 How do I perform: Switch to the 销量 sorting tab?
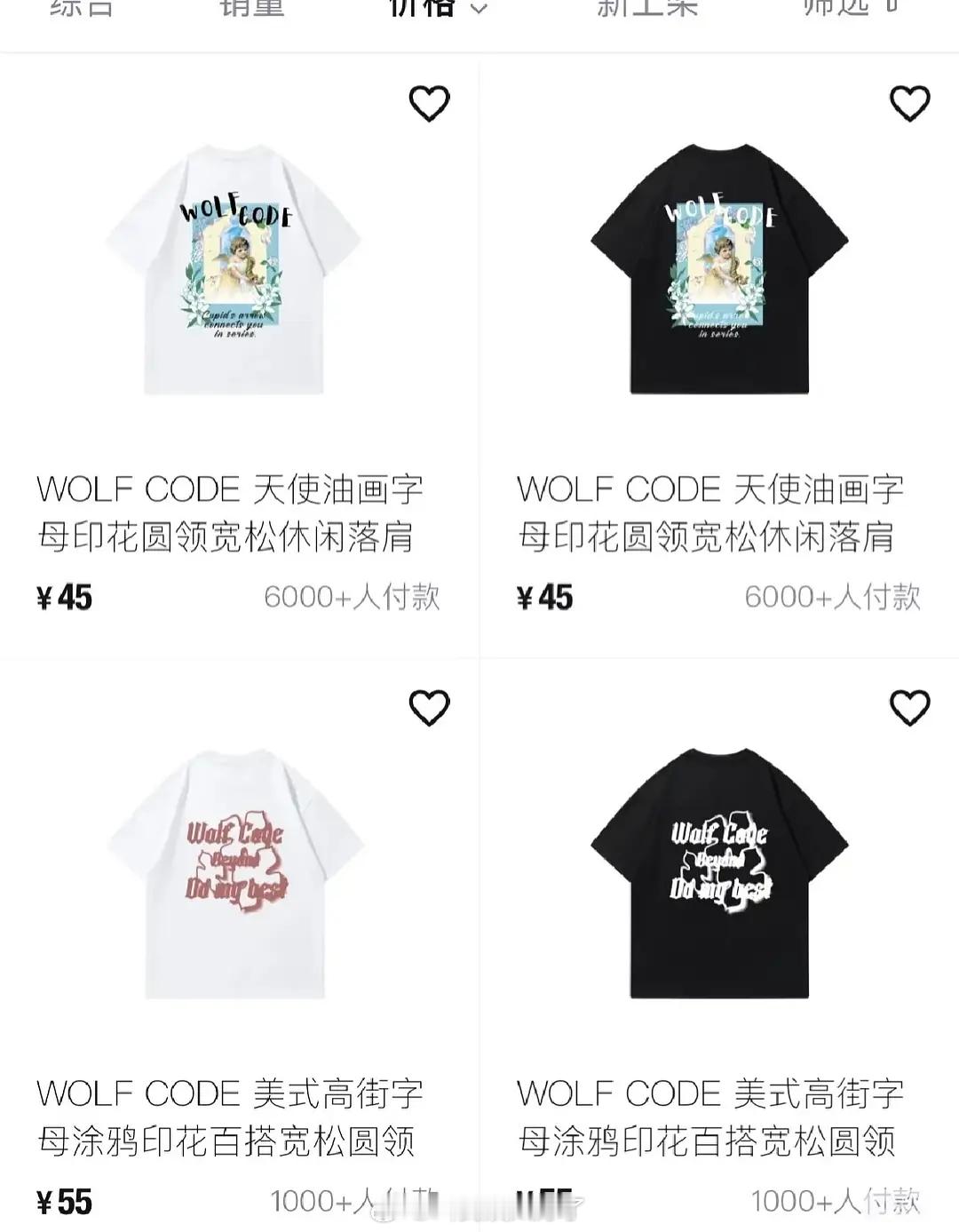[x=251, y=9]
